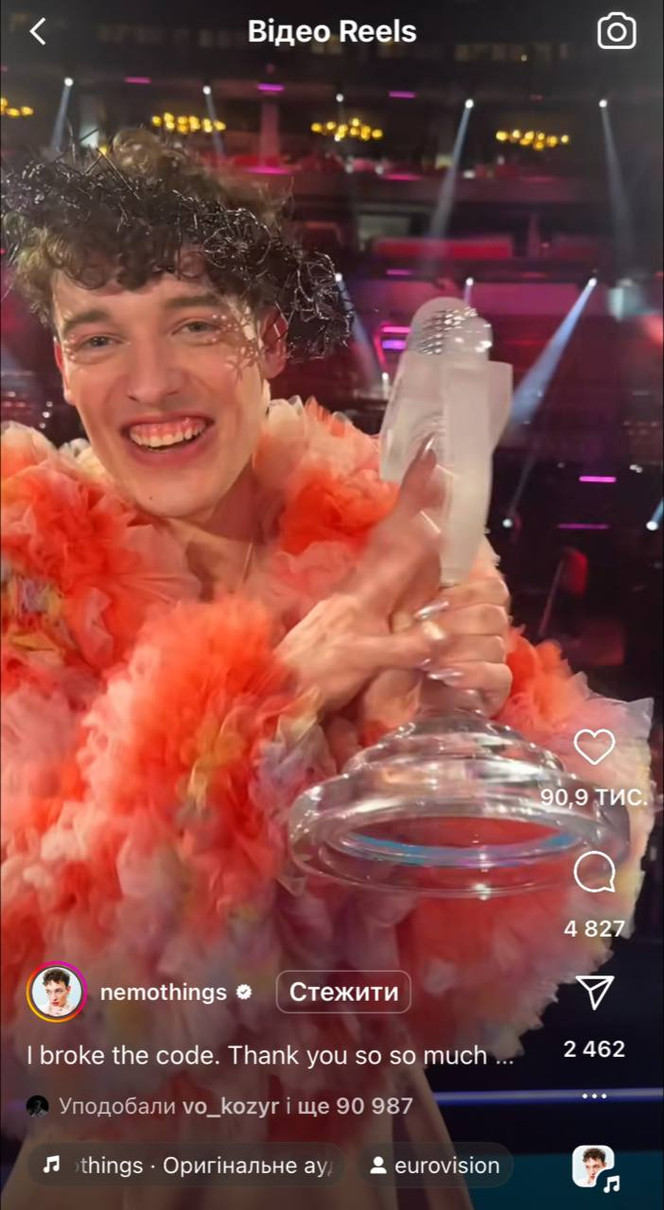View who liked: vo_kozyr і ще 90 987
The width and height of the screenshot is (664, 1210).
235,1106
